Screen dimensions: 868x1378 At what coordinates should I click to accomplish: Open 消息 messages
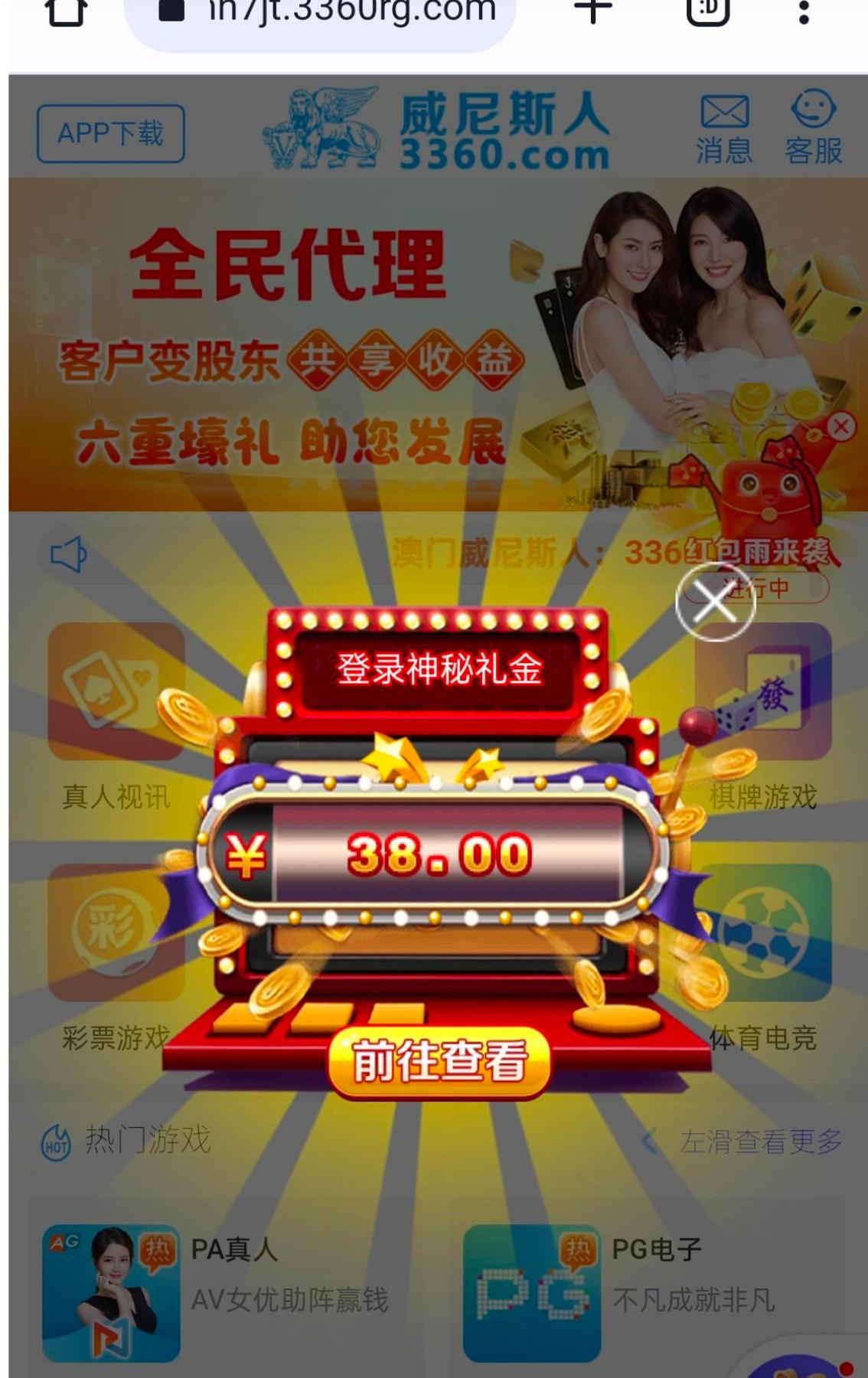click(724, 129)
